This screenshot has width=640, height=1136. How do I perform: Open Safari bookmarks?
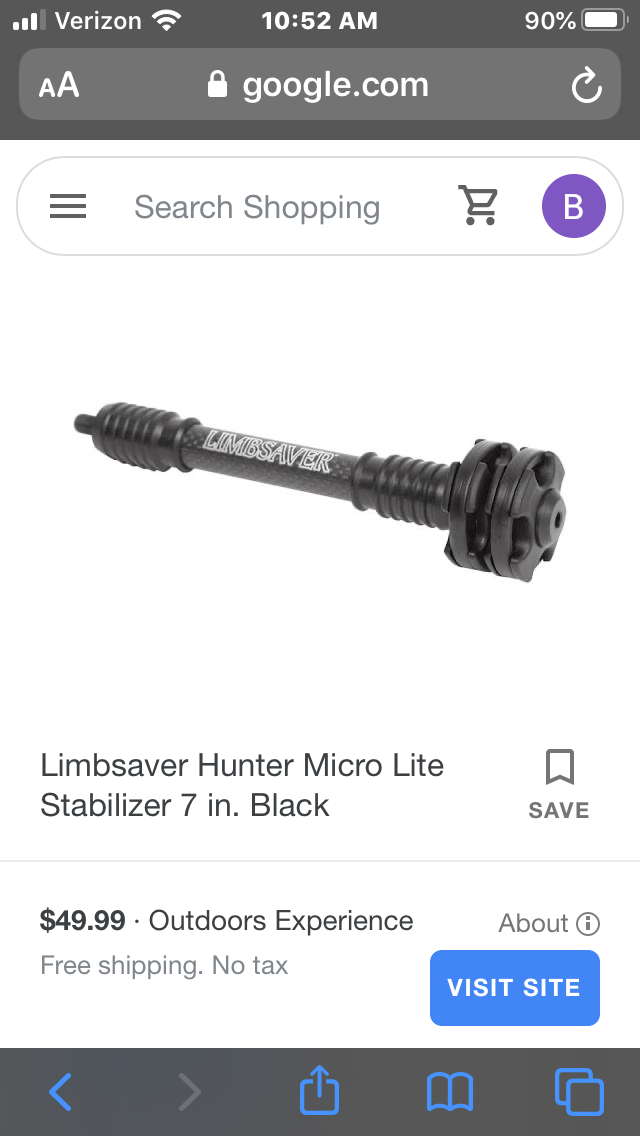pos(449,1092)
